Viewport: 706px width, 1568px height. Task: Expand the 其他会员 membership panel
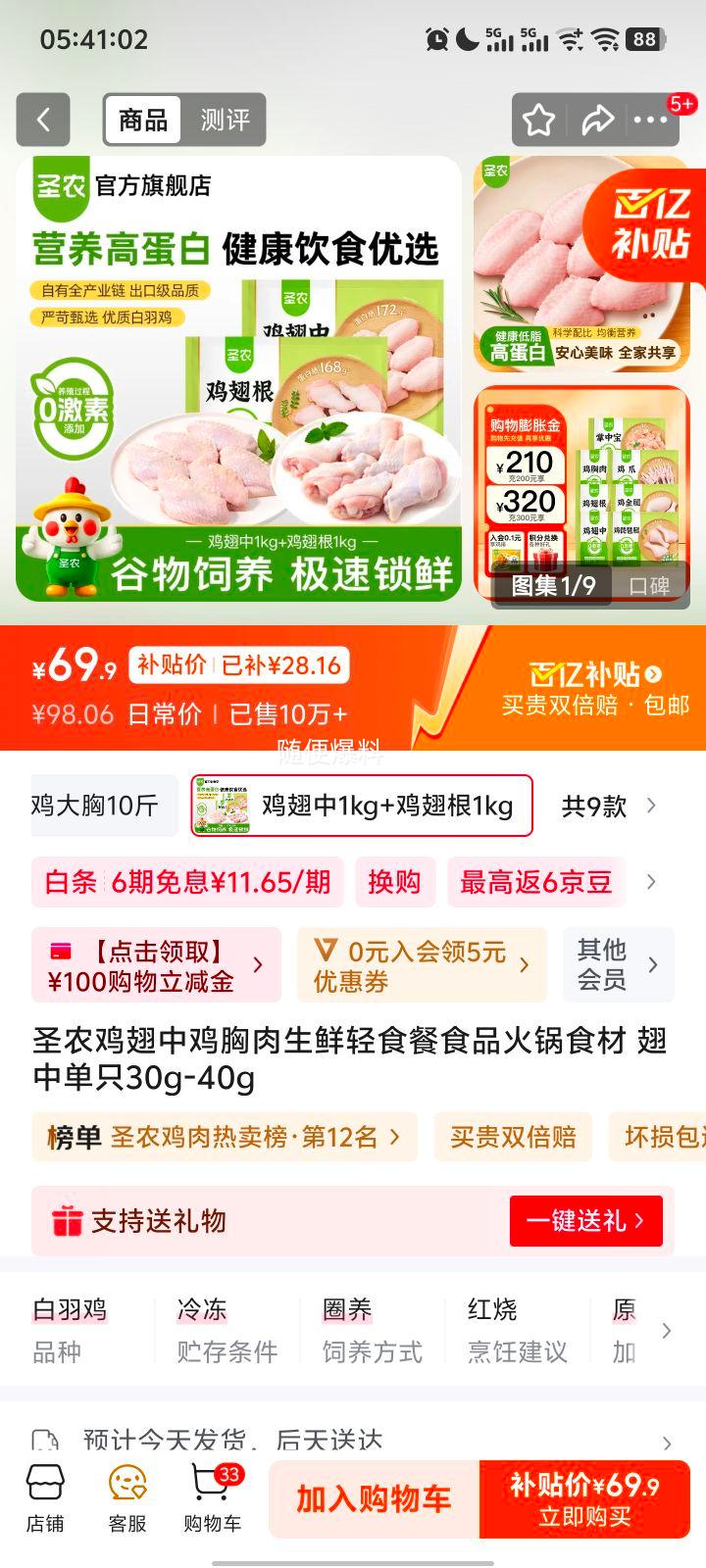tap(618, 964)
